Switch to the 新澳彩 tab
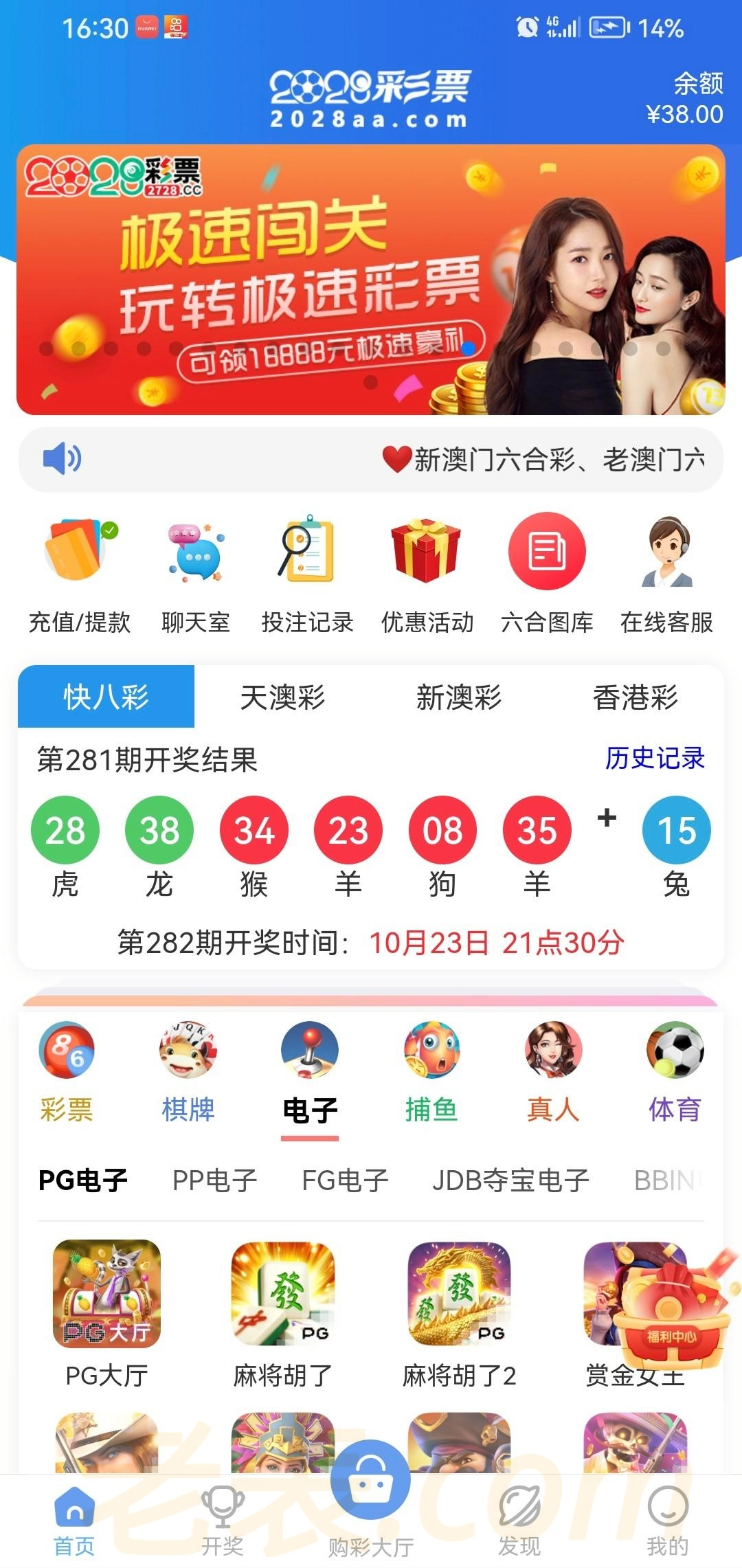Image resolution: width=742 pixels, height=1568 pixels. (459, 697)
